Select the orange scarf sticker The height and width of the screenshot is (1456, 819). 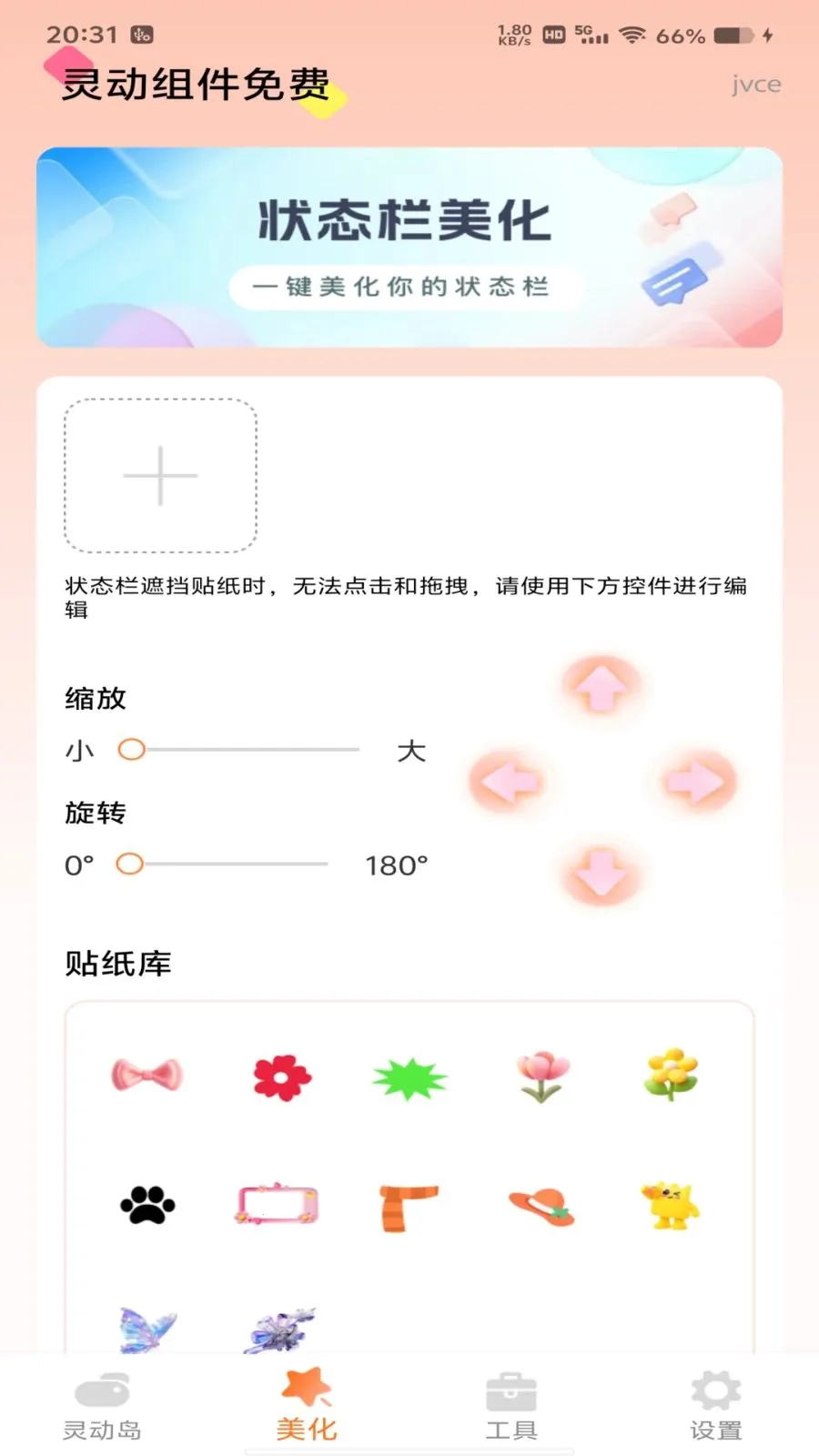coord(409,1208)
